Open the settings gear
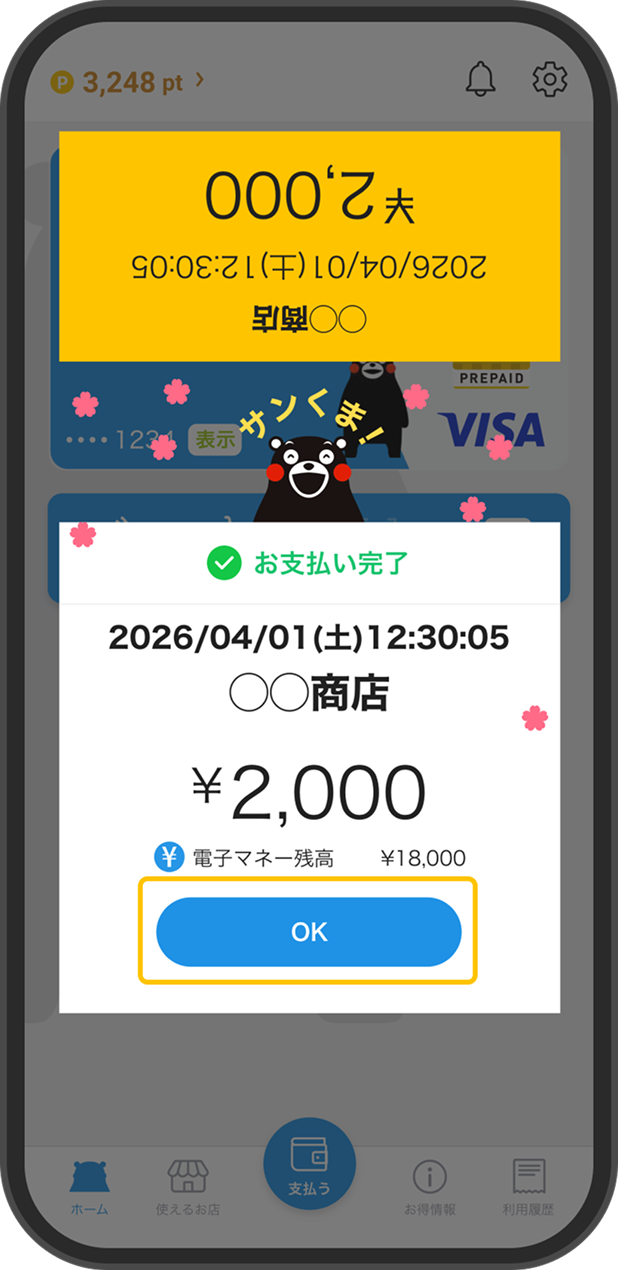Screen dimensions: 618x1270 coord(549,80)
